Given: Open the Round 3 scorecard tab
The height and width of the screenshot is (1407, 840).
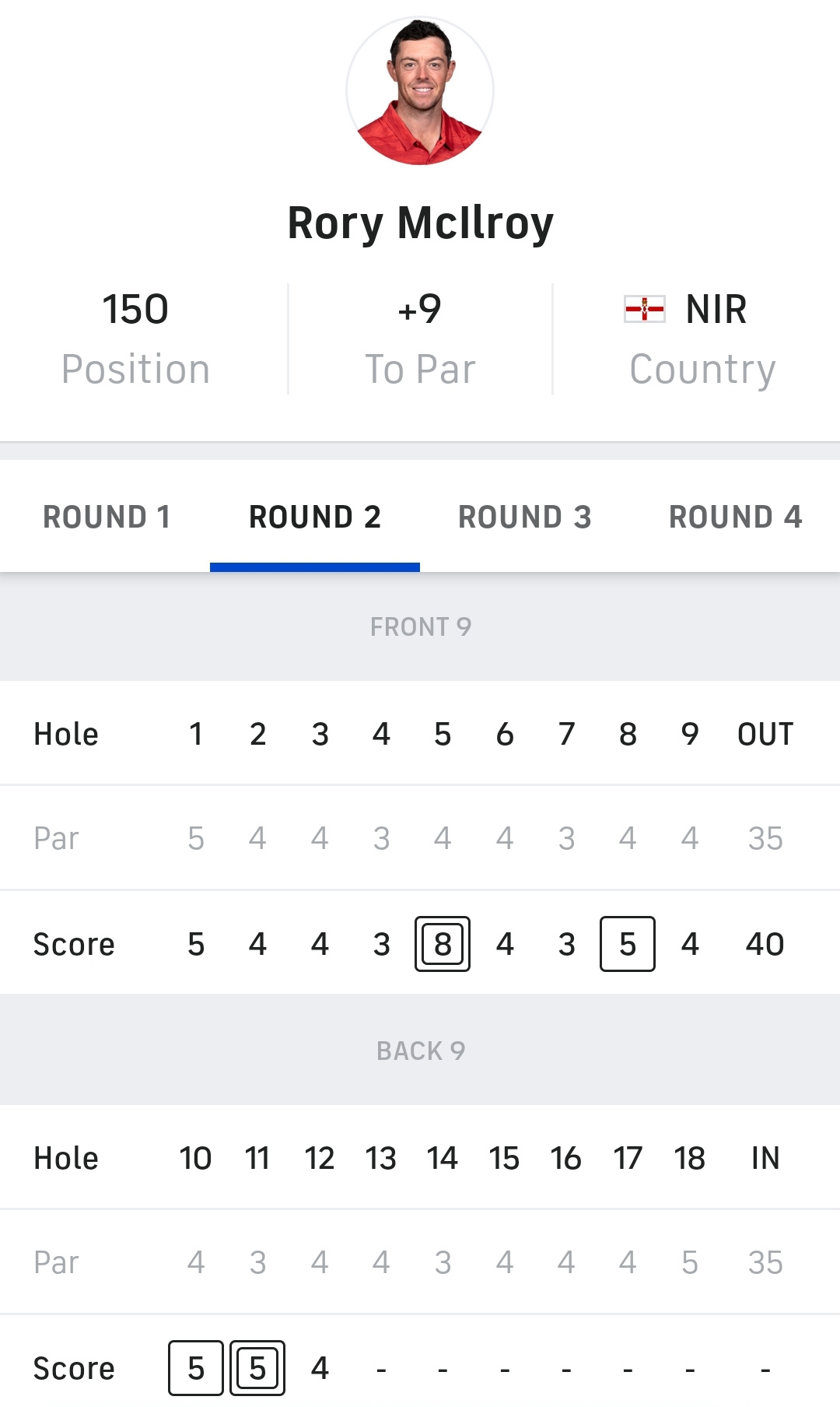Looking at the screenshot, I should pyautogui.click(x=525, y=517).
